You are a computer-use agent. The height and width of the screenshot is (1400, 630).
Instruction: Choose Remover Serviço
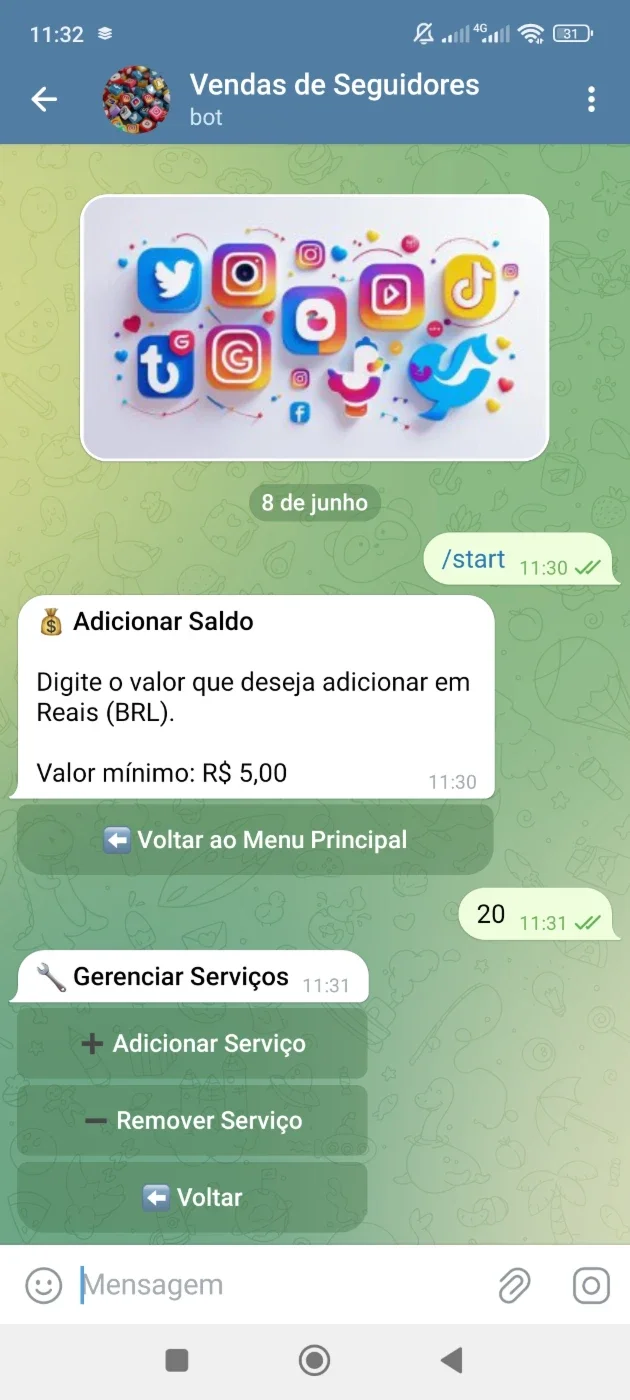click(x=192, y=1120)
